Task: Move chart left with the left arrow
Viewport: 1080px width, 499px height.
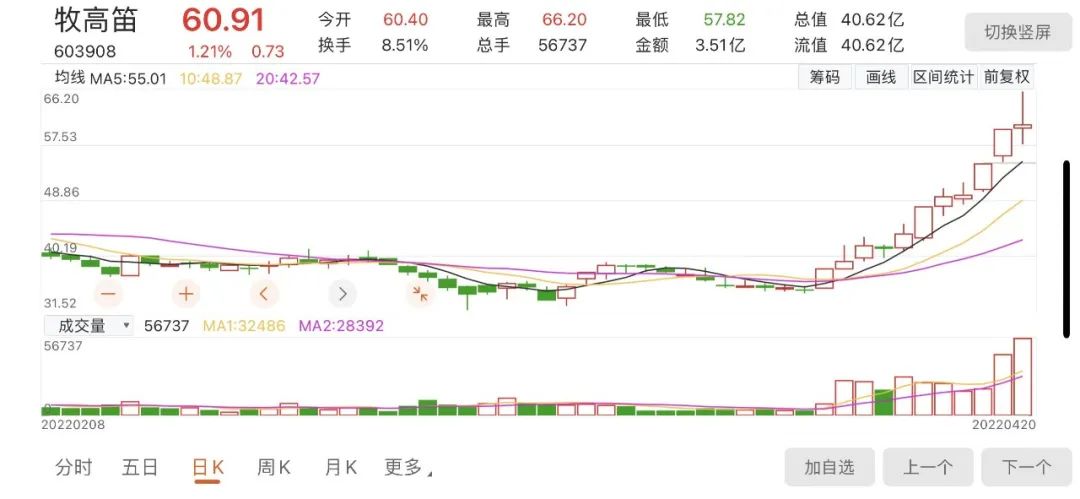Action: tap(264, 294)
